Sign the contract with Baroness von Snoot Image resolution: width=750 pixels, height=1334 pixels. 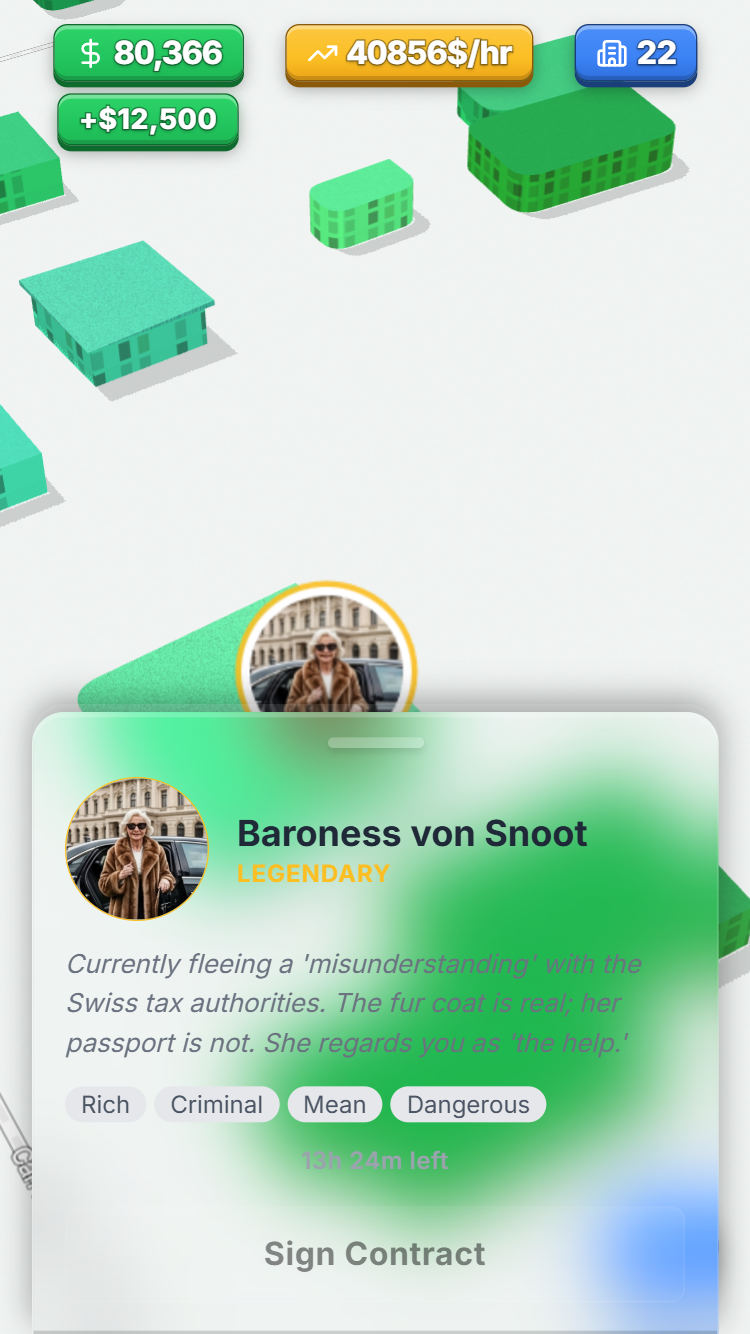[x=375, y=1254]
